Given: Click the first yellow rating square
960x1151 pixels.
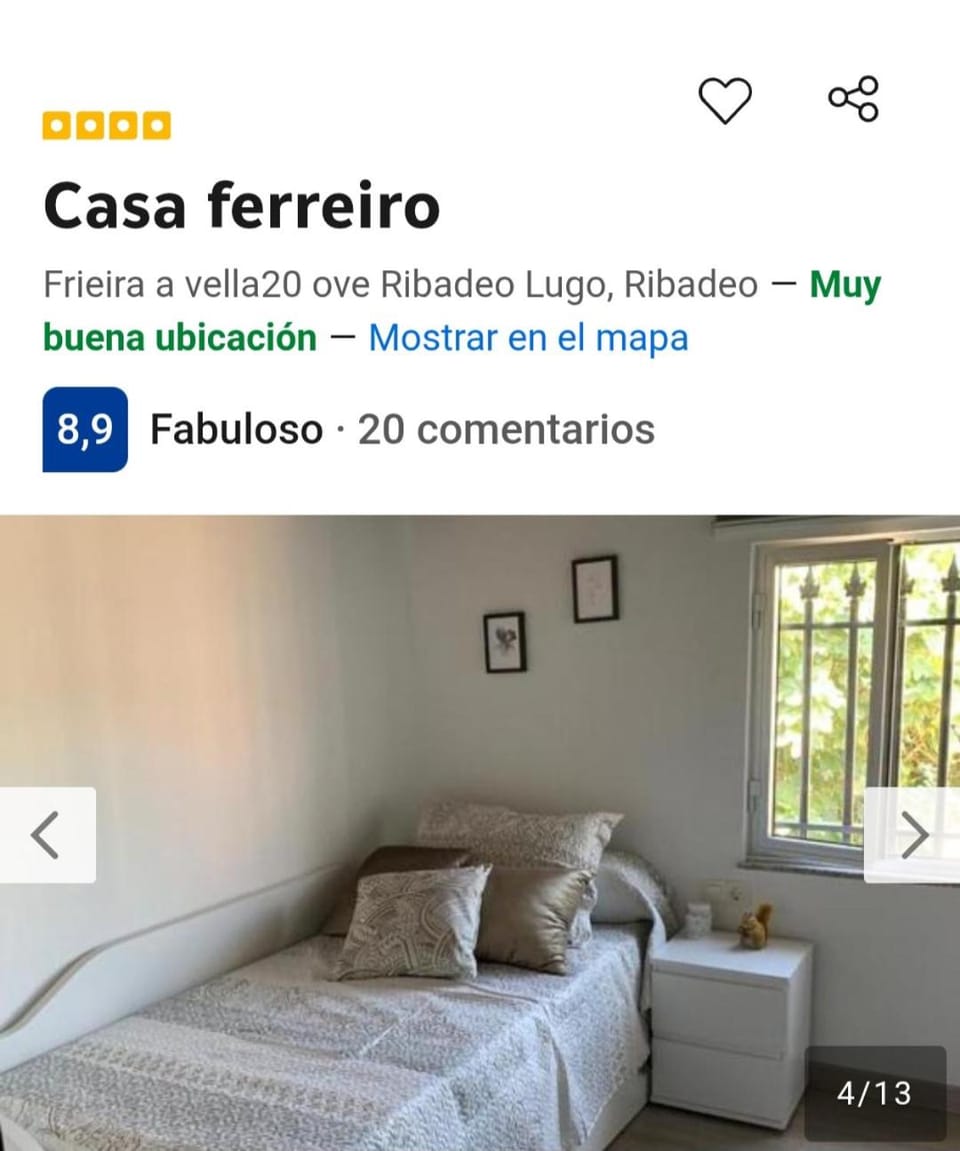Looking at the screenshot, I should 55,124.
